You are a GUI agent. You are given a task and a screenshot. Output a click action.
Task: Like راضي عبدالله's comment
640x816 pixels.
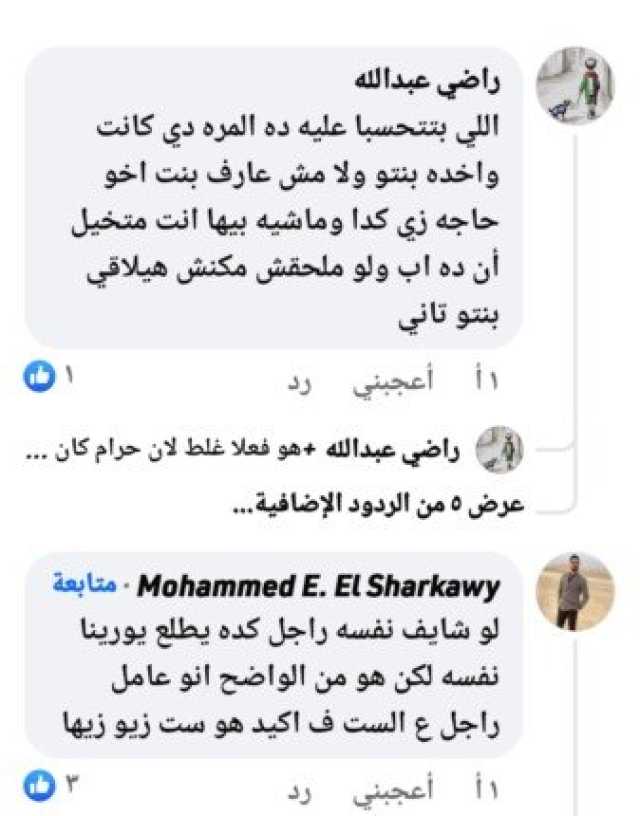point(384,381)
